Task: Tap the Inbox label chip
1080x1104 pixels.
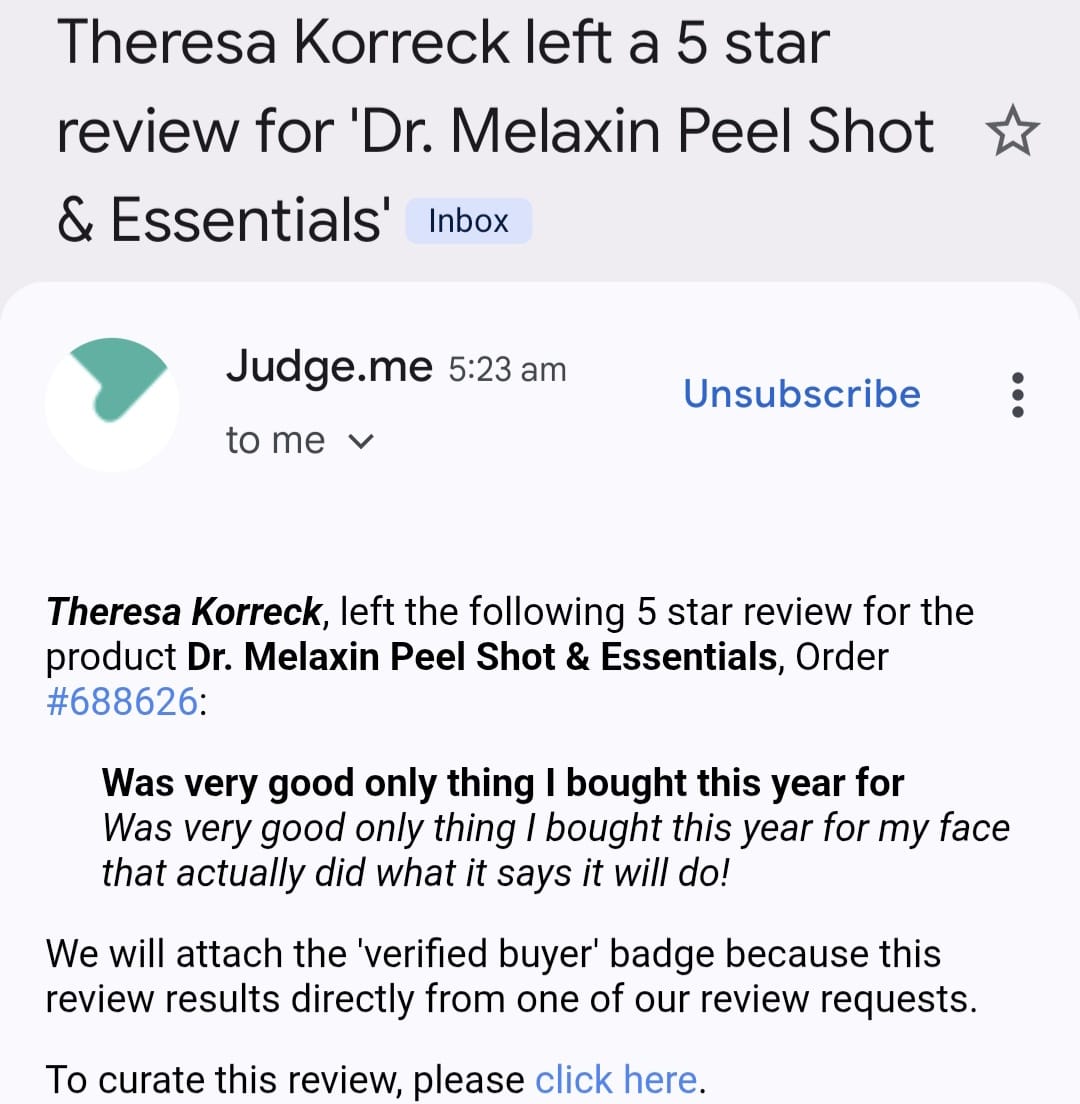Action: click(x=468, y=220)
